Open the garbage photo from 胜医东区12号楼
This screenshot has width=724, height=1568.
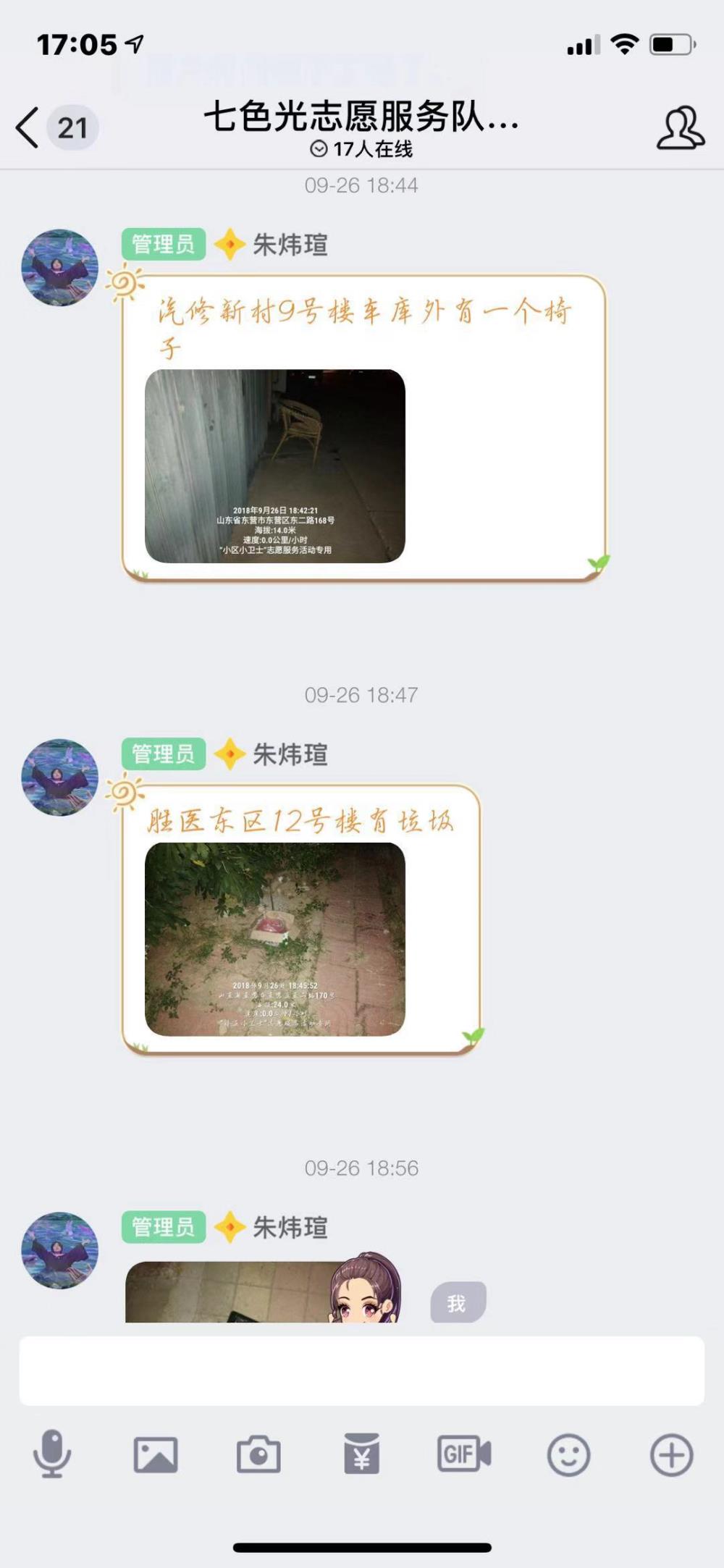click(x=275, y=939)
